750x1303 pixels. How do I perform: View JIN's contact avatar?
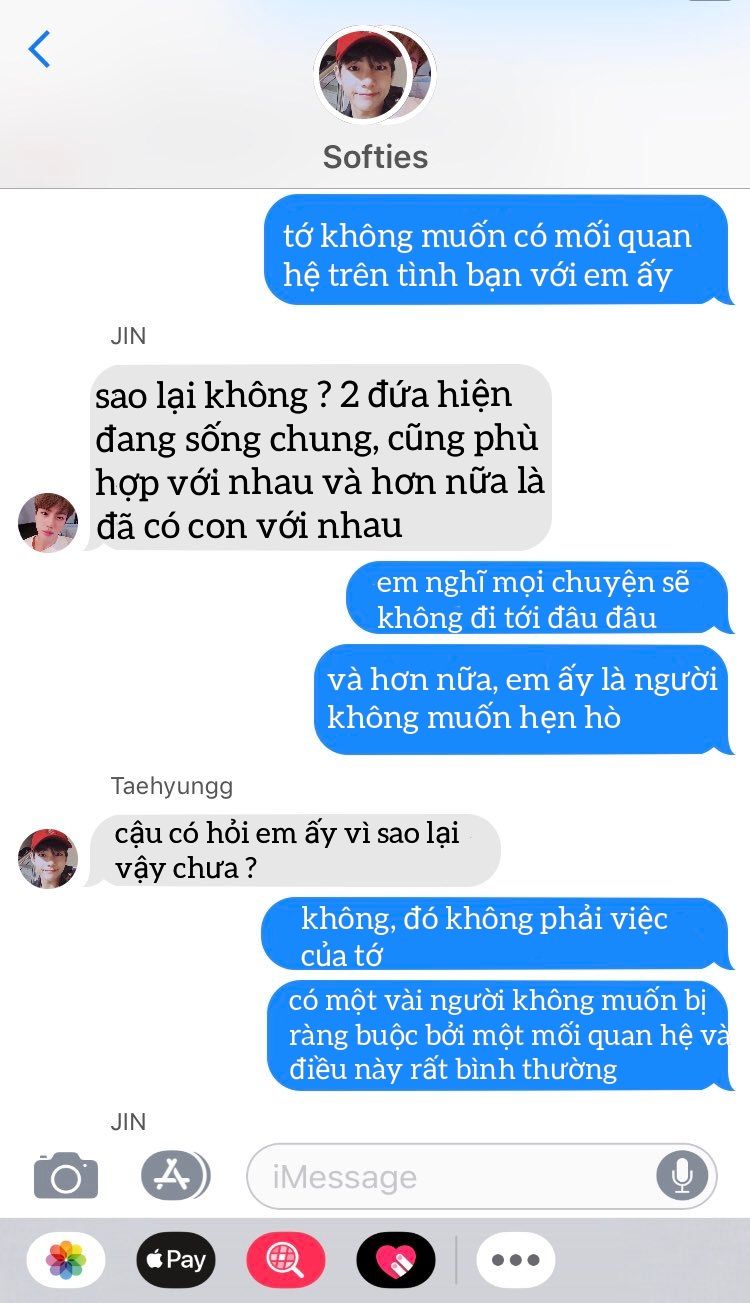[48, 522]
